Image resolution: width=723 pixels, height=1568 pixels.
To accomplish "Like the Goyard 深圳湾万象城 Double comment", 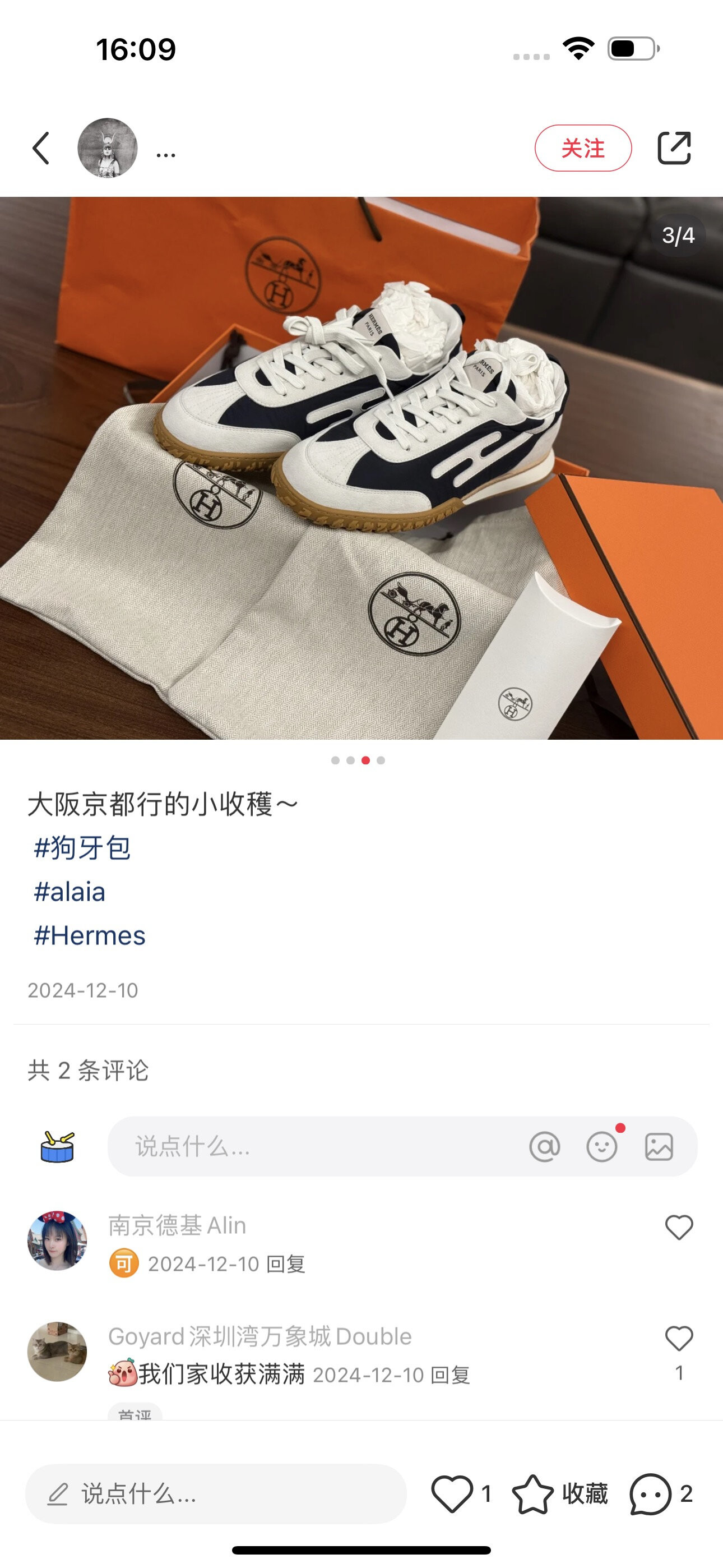I will pos(679,1339).
